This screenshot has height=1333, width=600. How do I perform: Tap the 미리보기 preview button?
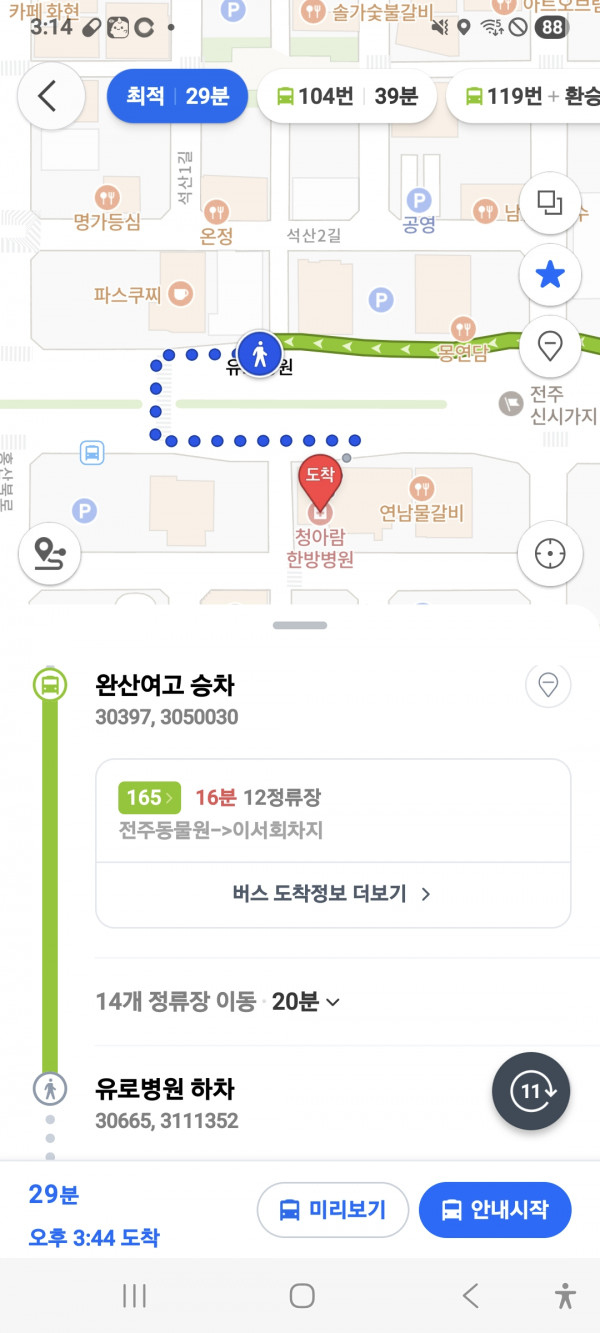pyautogui.click(x=333, y=1209)
